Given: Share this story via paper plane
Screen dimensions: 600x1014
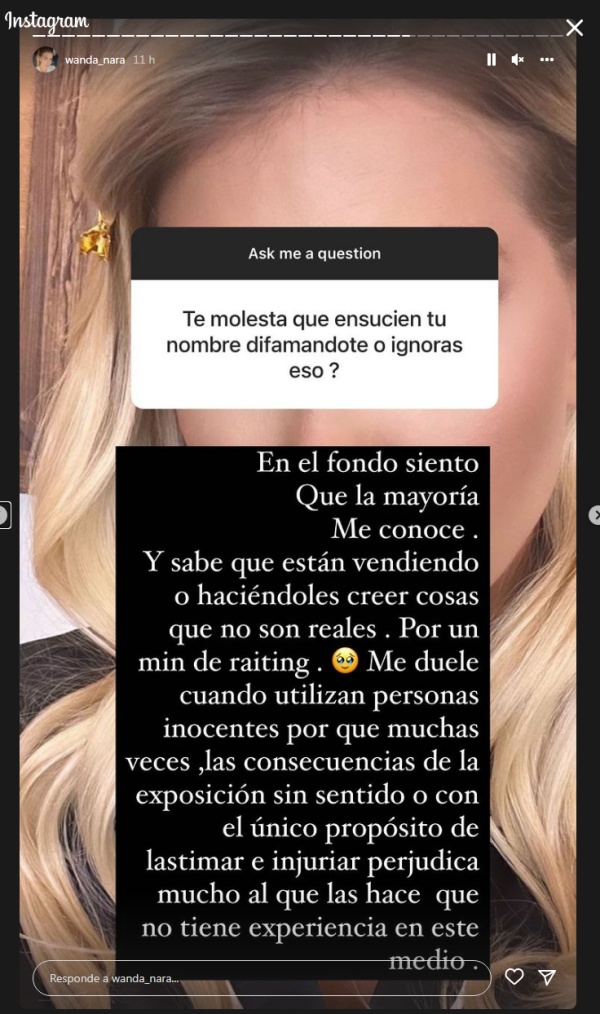Looking at the screenshot, I should click(x=547, y=977).
